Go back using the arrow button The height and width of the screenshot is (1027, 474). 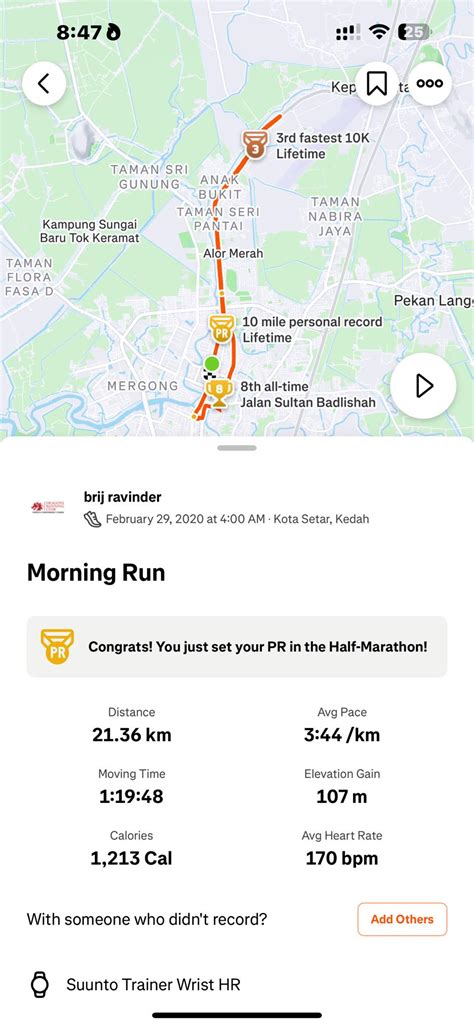point(44,83)
